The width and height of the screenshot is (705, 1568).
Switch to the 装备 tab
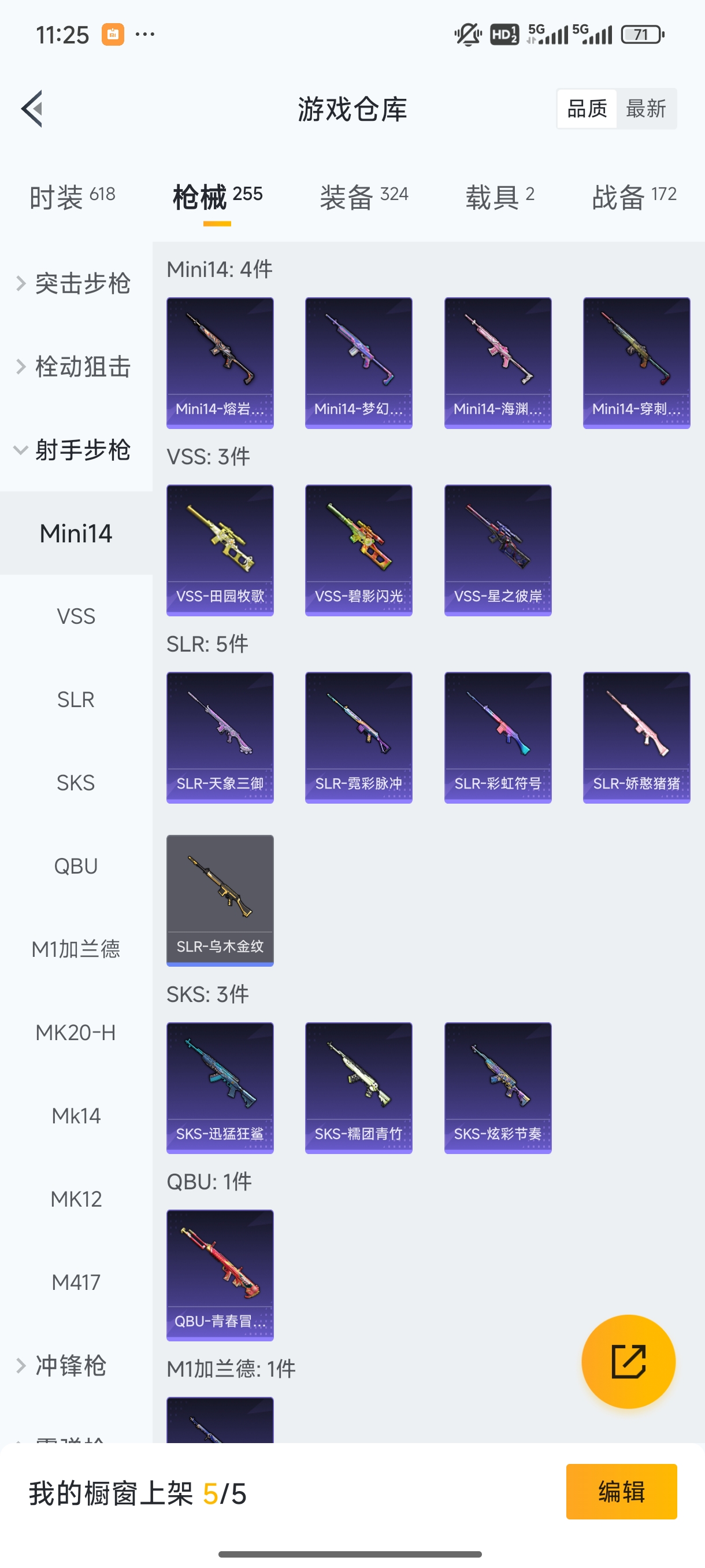pos(363,197)
